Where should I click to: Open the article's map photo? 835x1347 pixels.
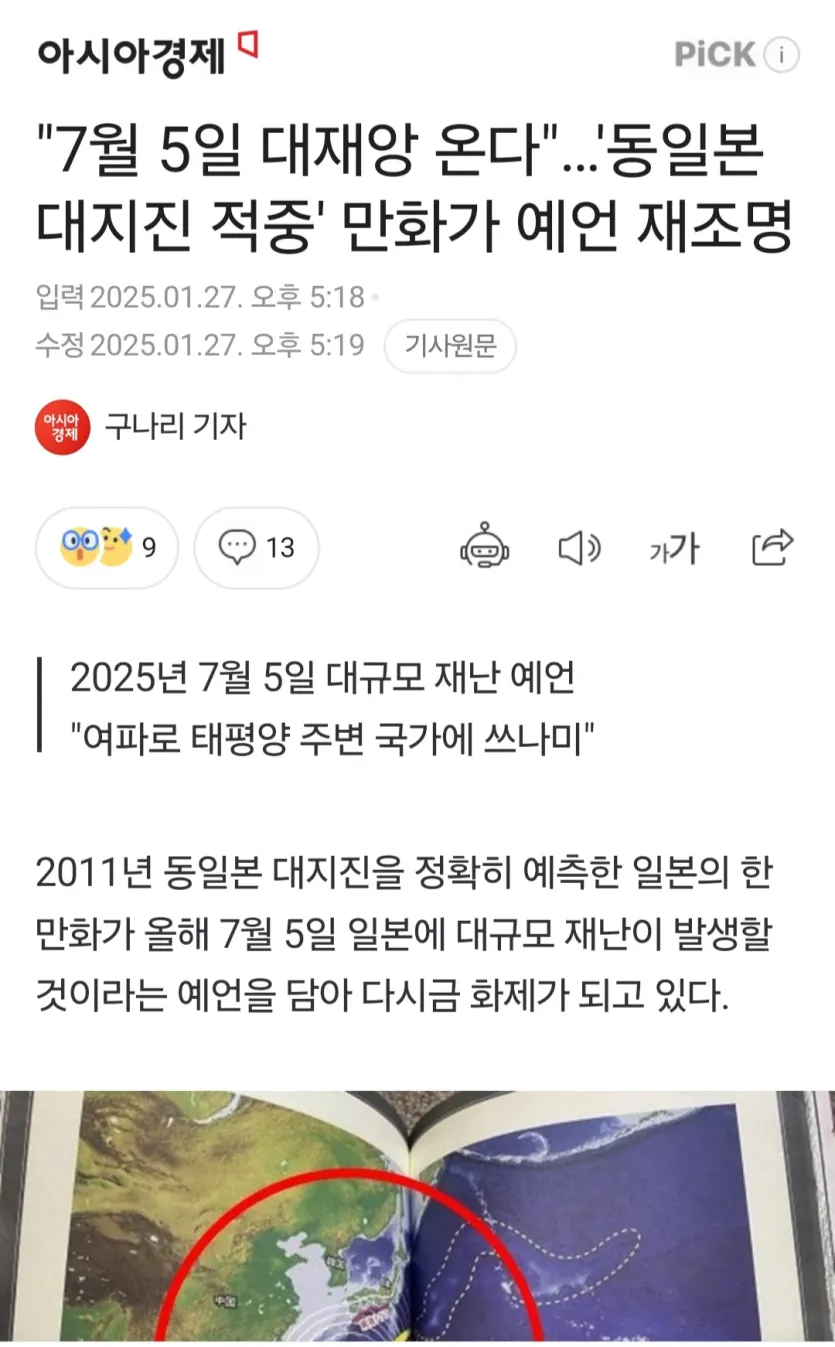pyautogui.click(x=417, y=1218)
